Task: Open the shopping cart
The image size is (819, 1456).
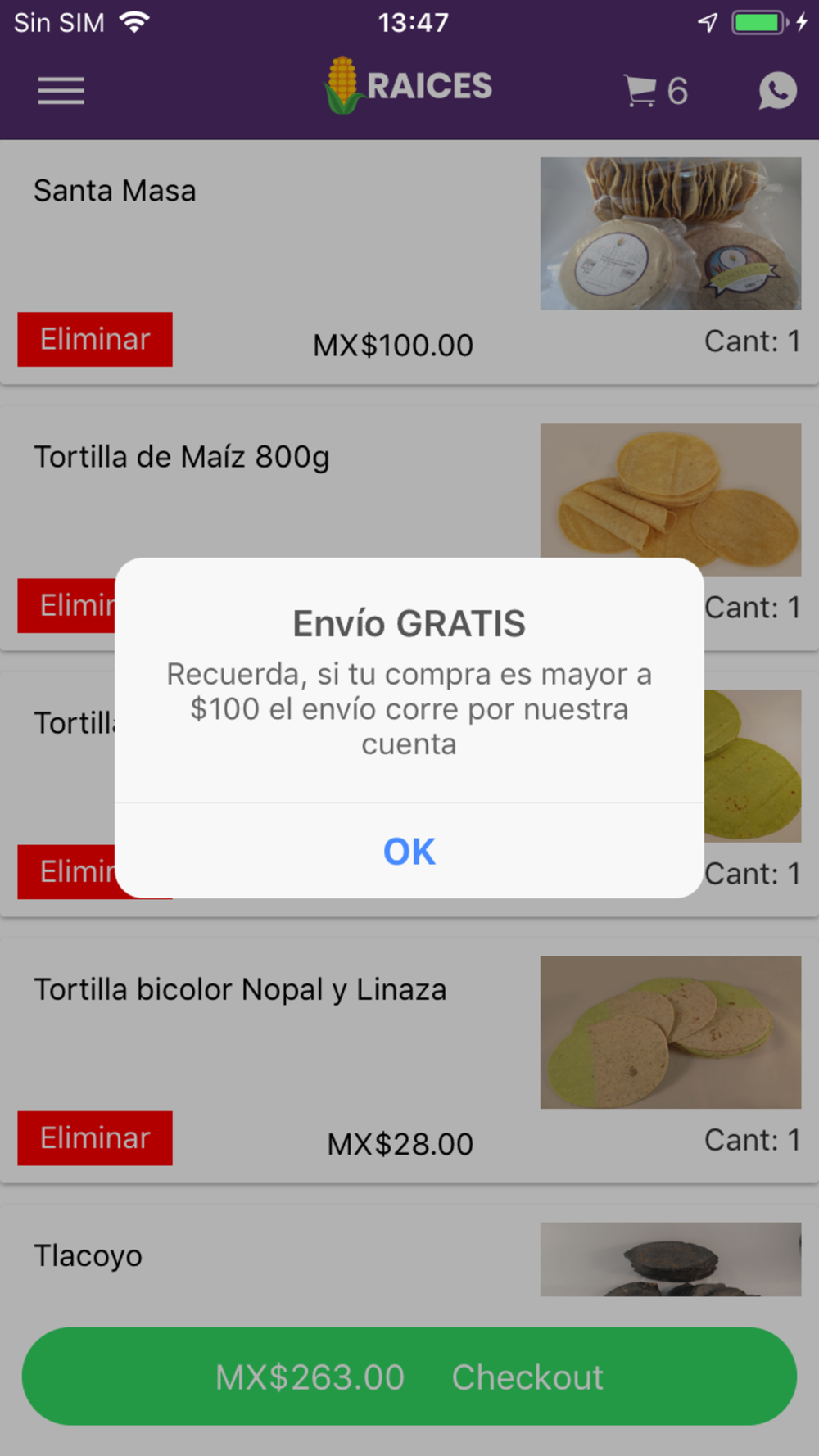Action: tap(654, 90)
